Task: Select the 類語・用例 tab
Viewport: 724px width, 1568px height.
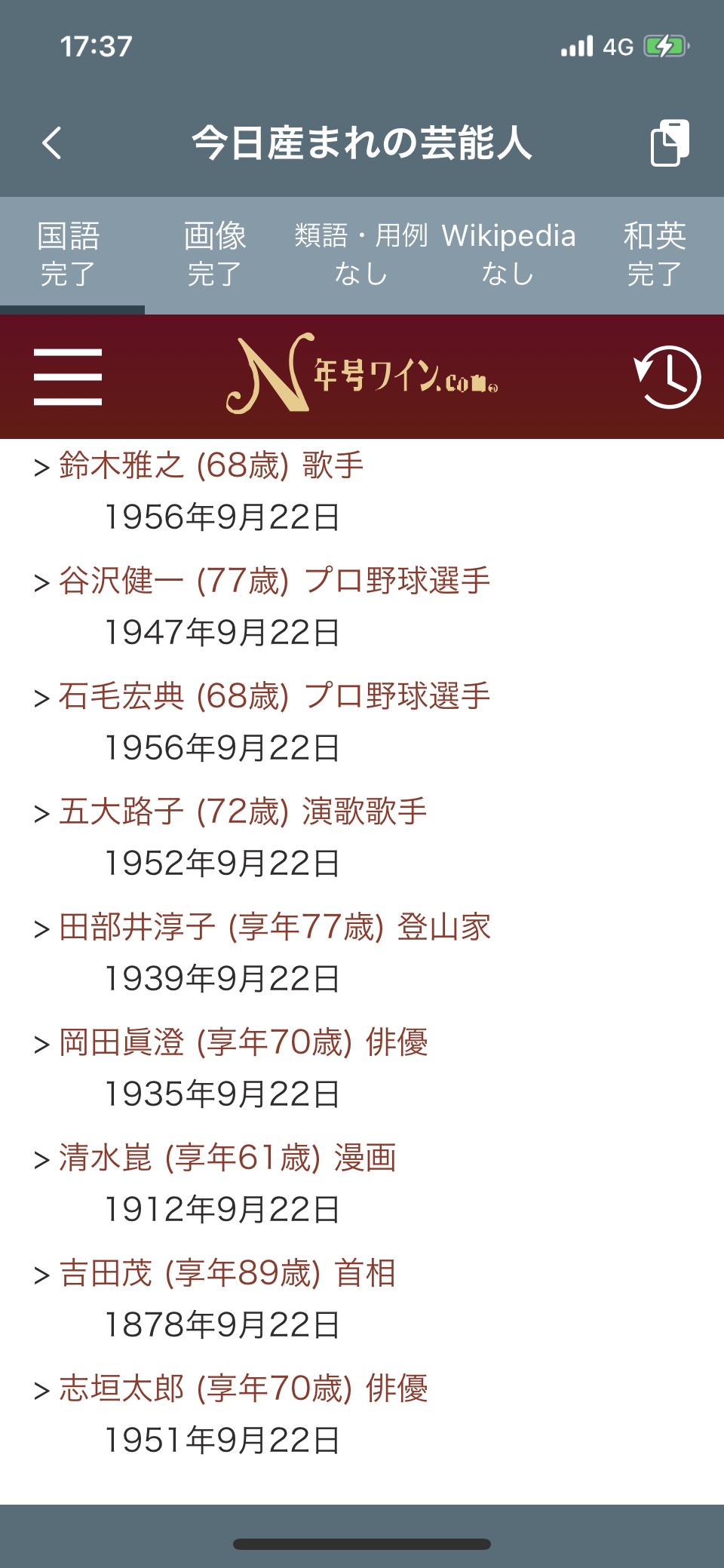Action: pos(361,254)
